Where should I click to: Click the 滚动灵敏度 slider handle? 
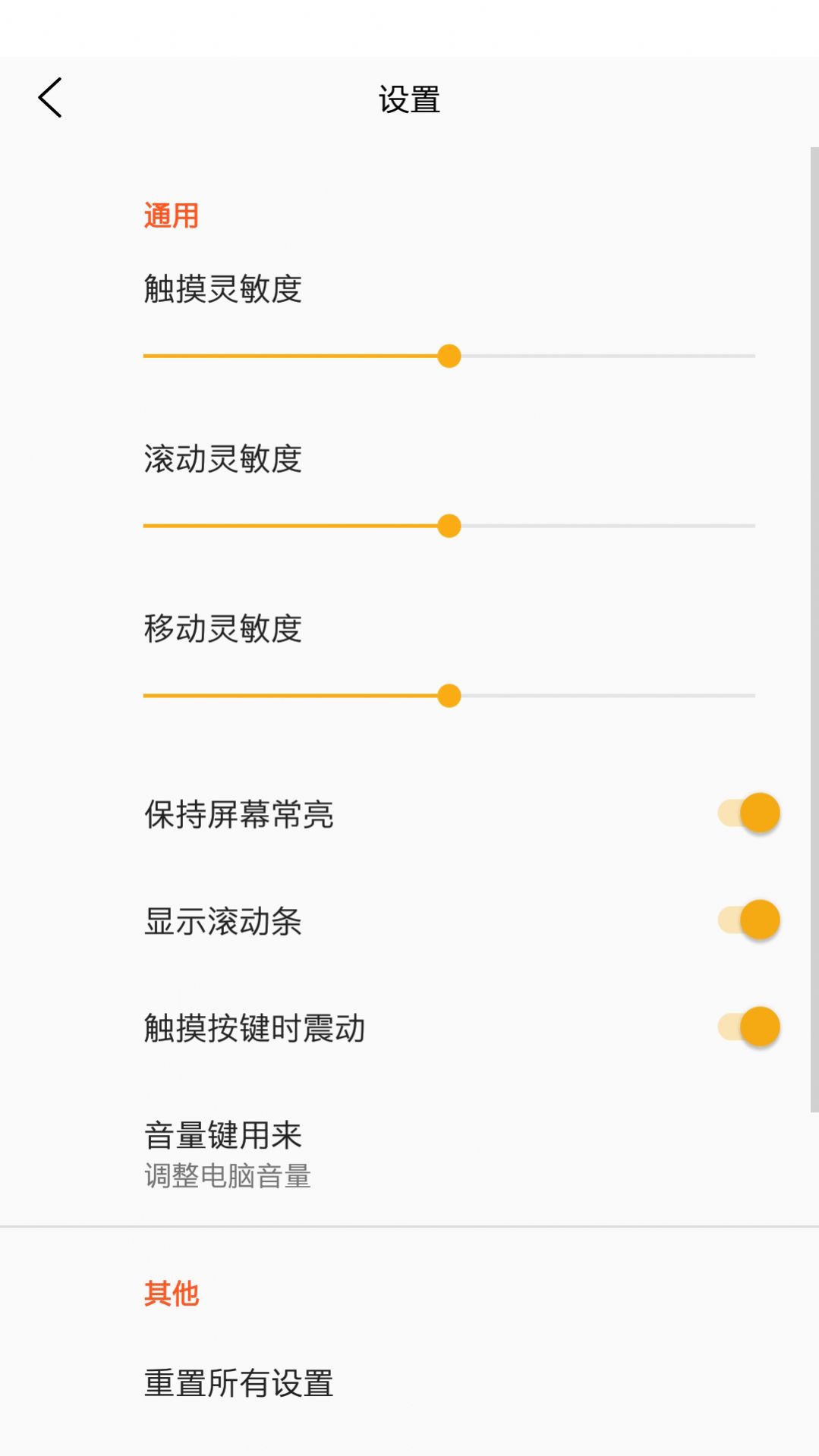[x=449, y=524]
